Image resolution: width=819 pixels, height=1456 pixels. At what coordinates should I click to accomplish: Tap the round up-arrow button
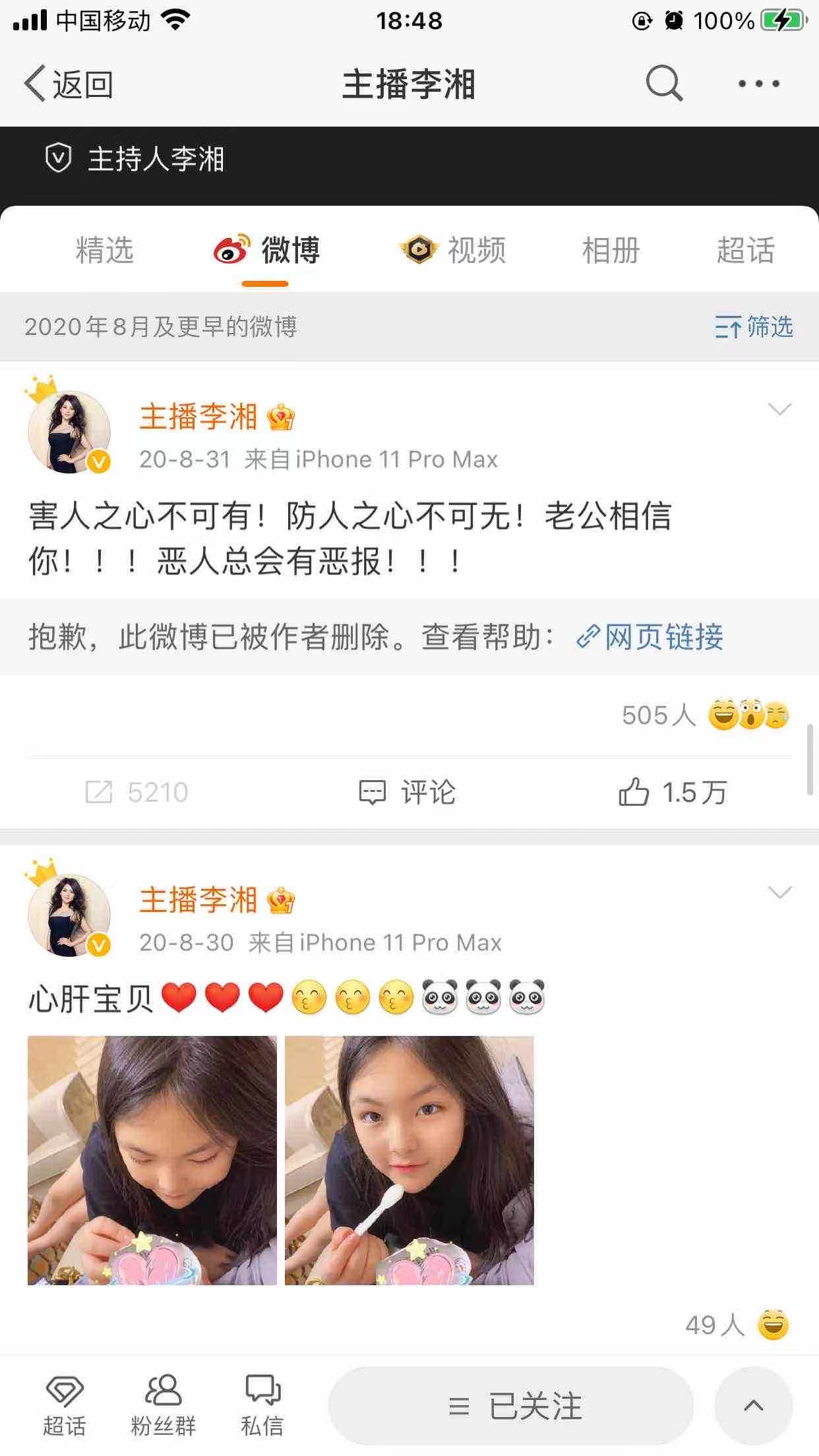[x=753, y=1406]
